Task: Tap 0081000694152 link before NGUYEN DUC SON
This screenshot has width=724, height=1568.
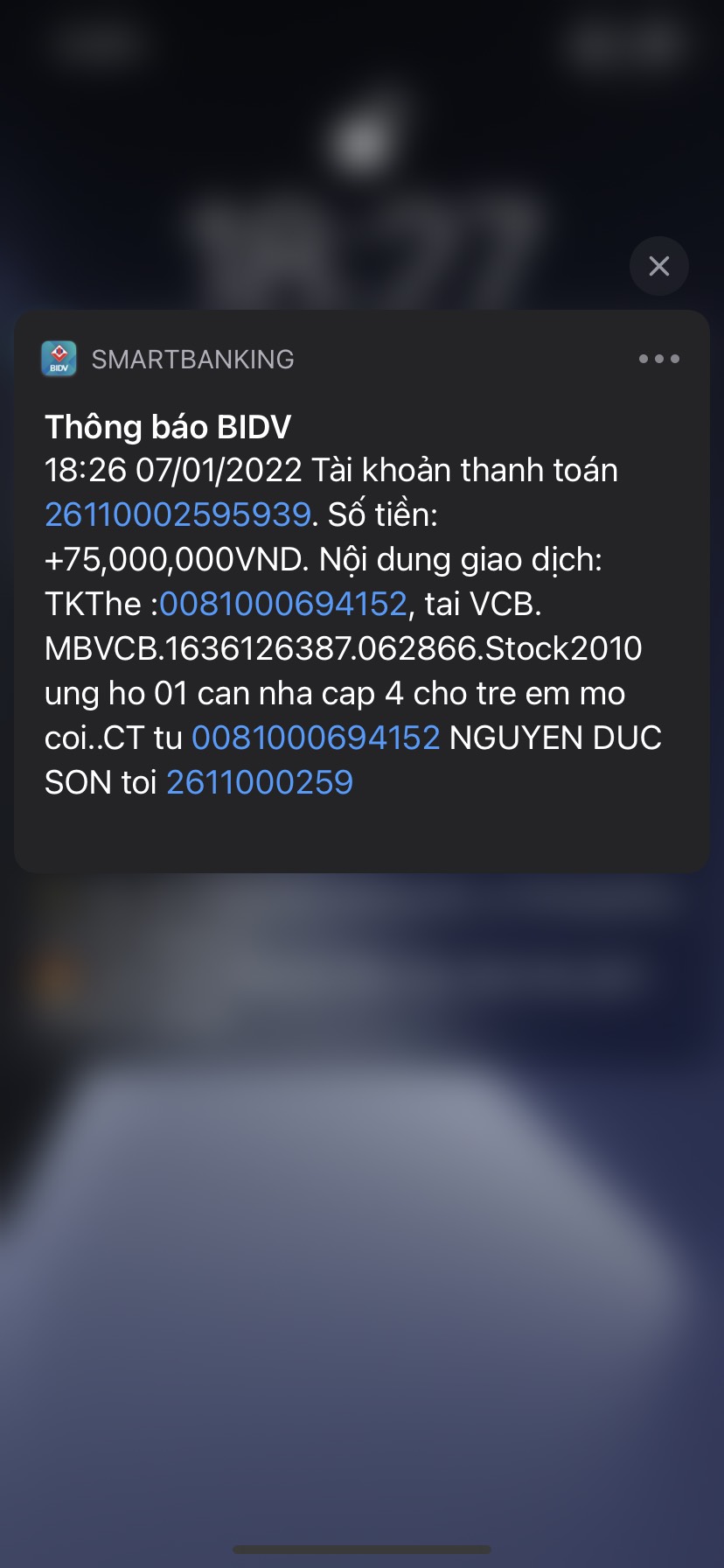Action: pos(316,738)
